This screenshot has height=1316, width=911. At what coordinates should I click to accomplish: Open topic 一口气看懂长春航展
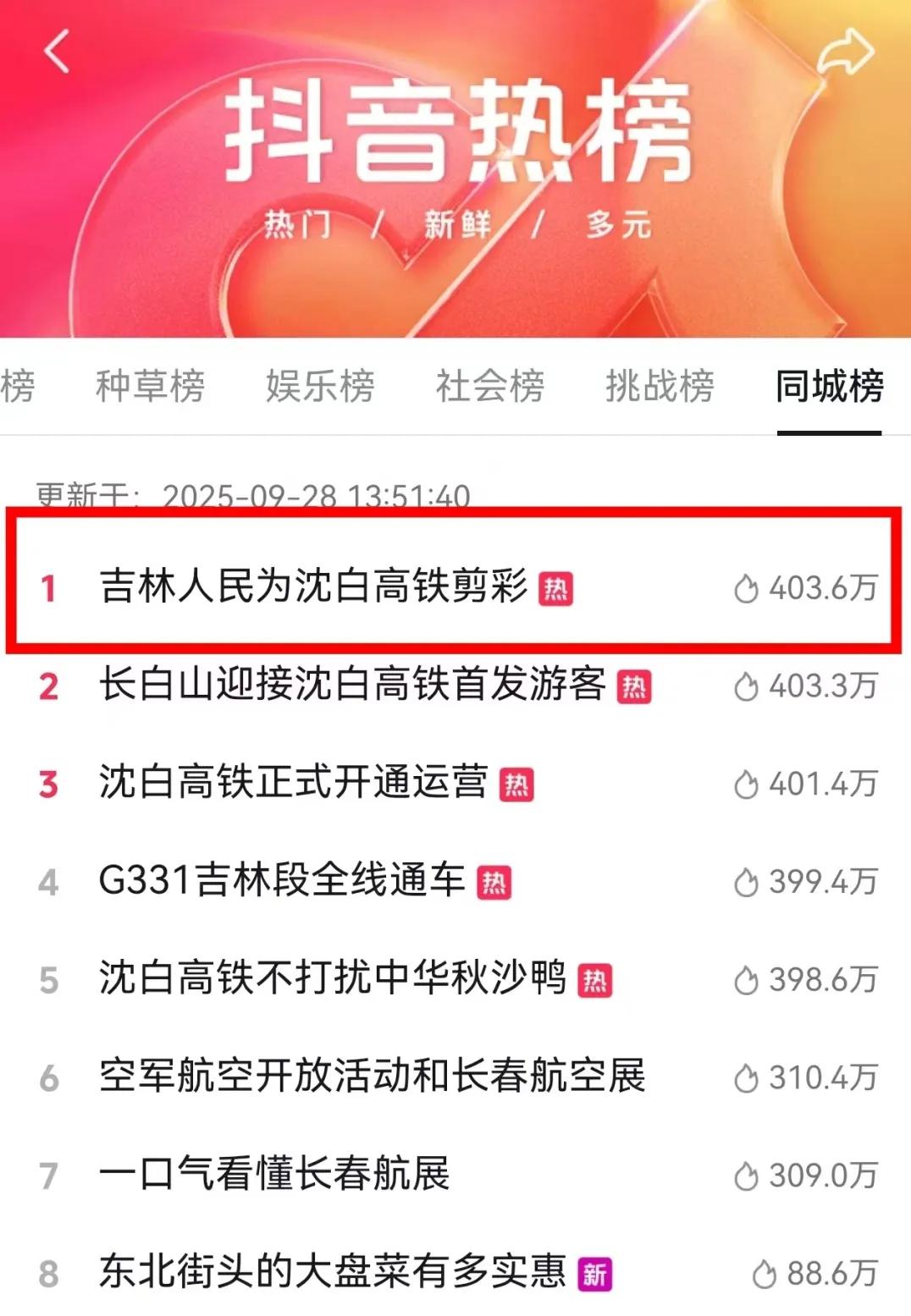click(x=273, y=1176)
